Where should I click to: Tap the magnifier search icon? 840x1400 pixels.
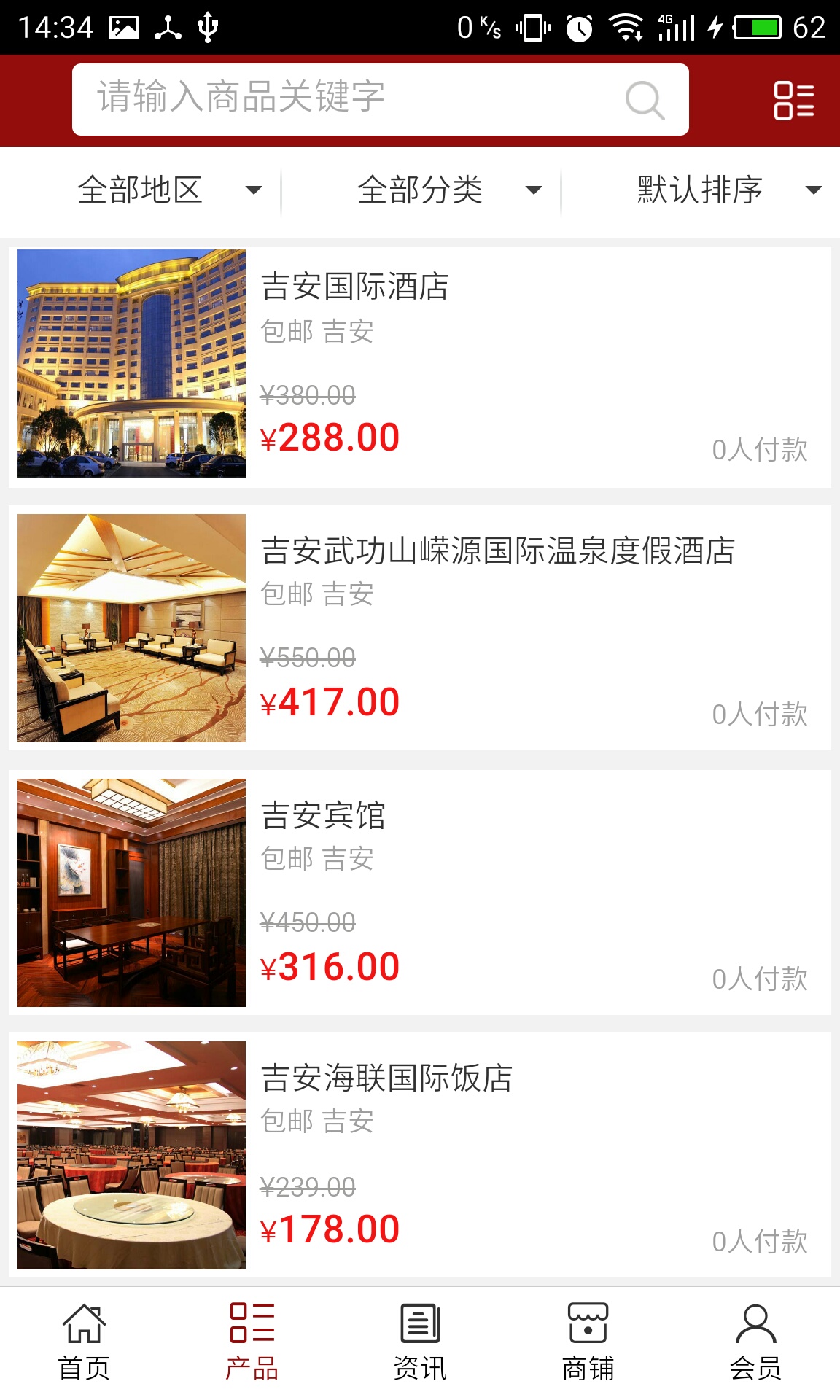pyautogui.click(x=645, y=100)
